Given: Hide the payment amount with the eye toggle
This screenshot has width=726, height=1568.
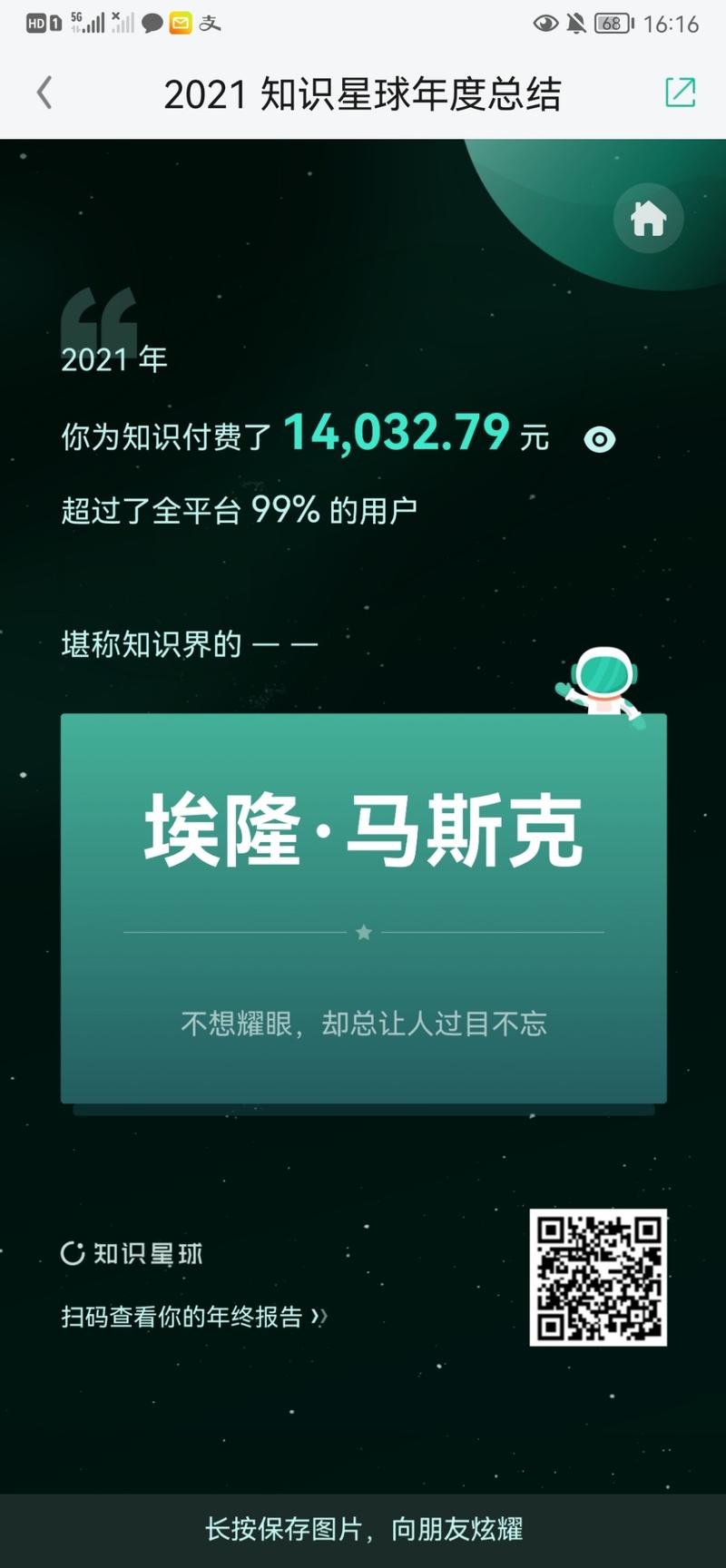Looking at the screenshot, I should 600,439.
